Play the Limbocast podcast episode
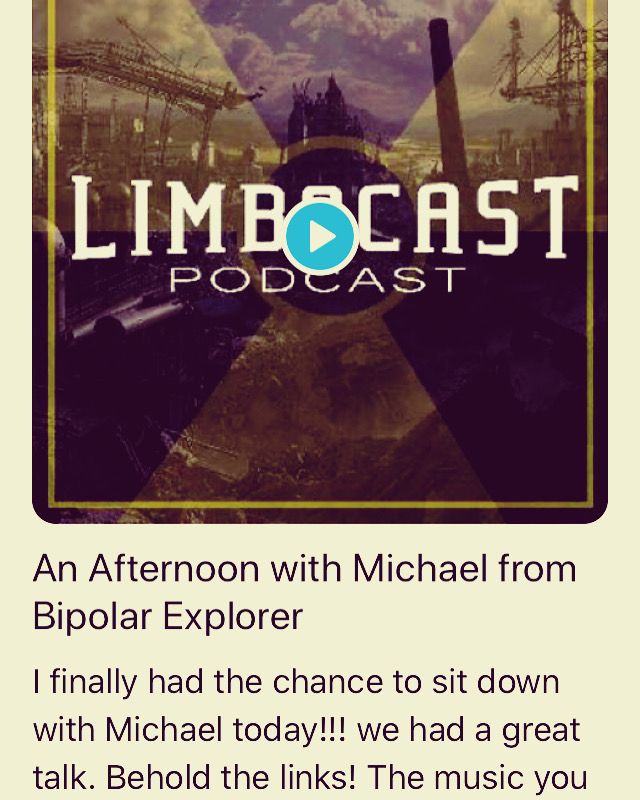The width and height of the screenshot is (640, 800). coord(320,238)
